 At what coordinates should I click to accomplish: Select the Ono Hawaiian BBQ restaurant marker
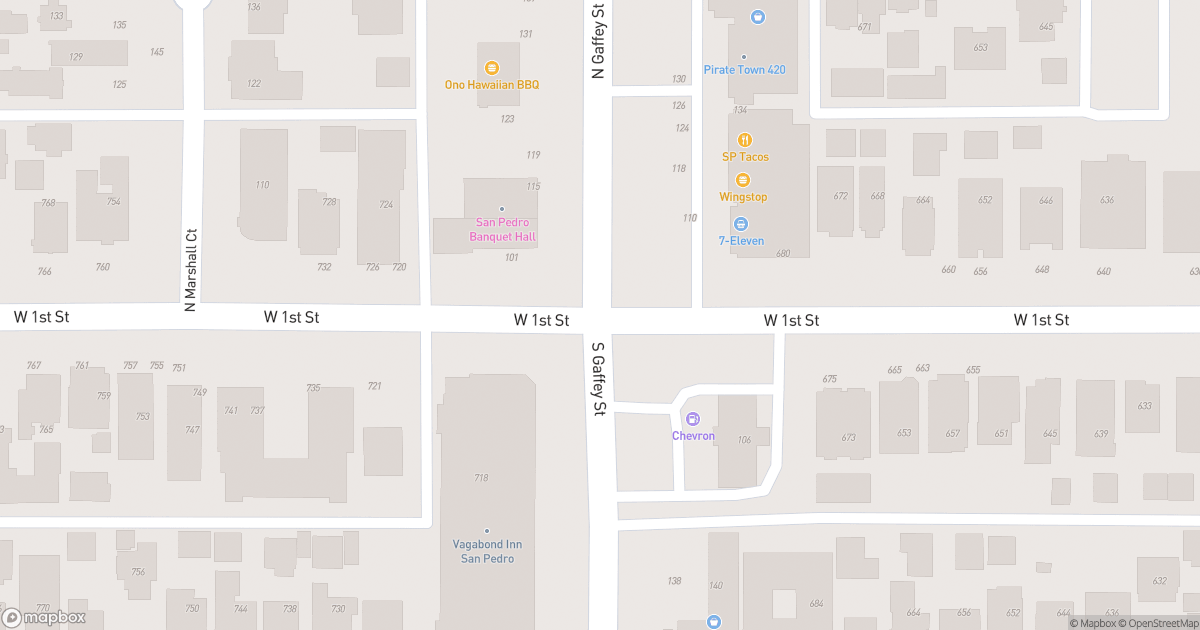pos(491,68)
